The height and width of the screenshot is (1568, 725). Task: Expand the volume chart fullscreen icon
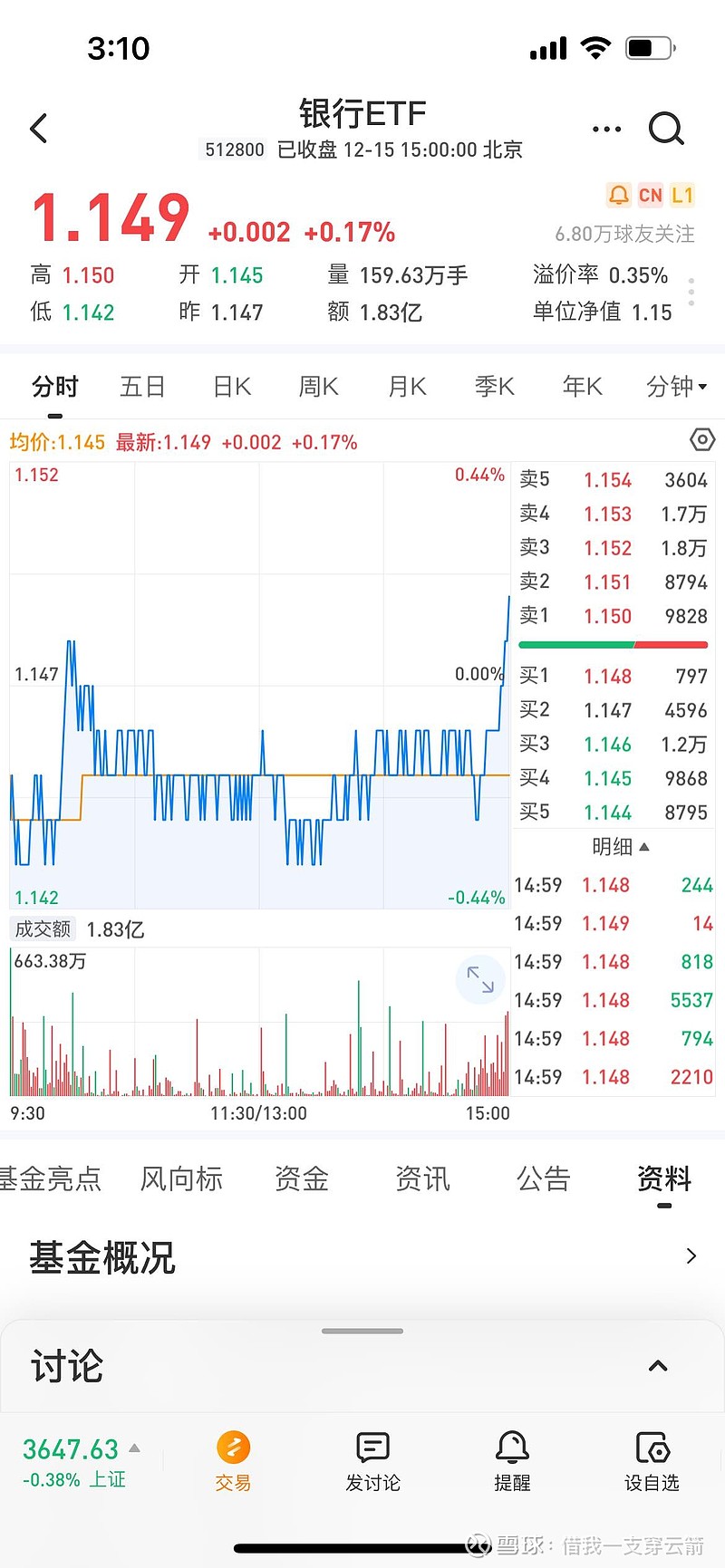[480, 980]
